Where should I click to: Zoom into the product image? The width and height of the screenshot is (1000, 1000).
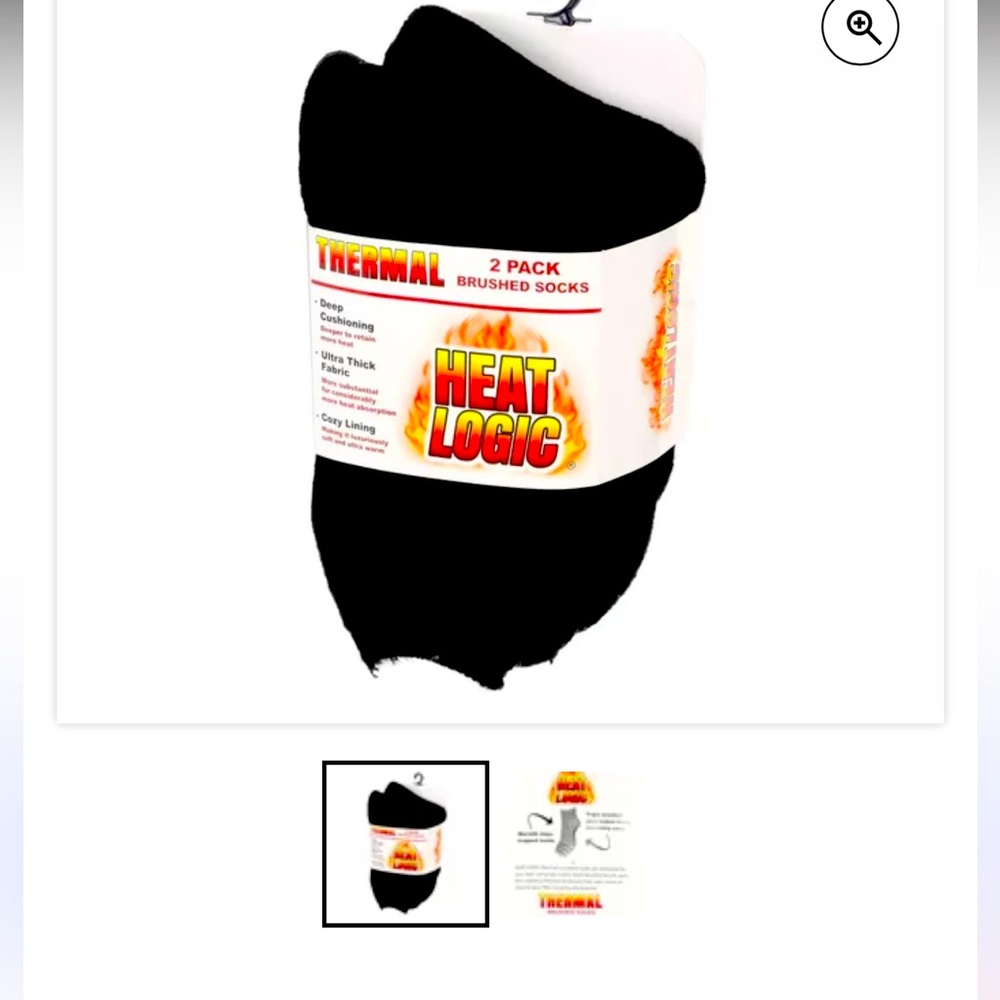860,27
